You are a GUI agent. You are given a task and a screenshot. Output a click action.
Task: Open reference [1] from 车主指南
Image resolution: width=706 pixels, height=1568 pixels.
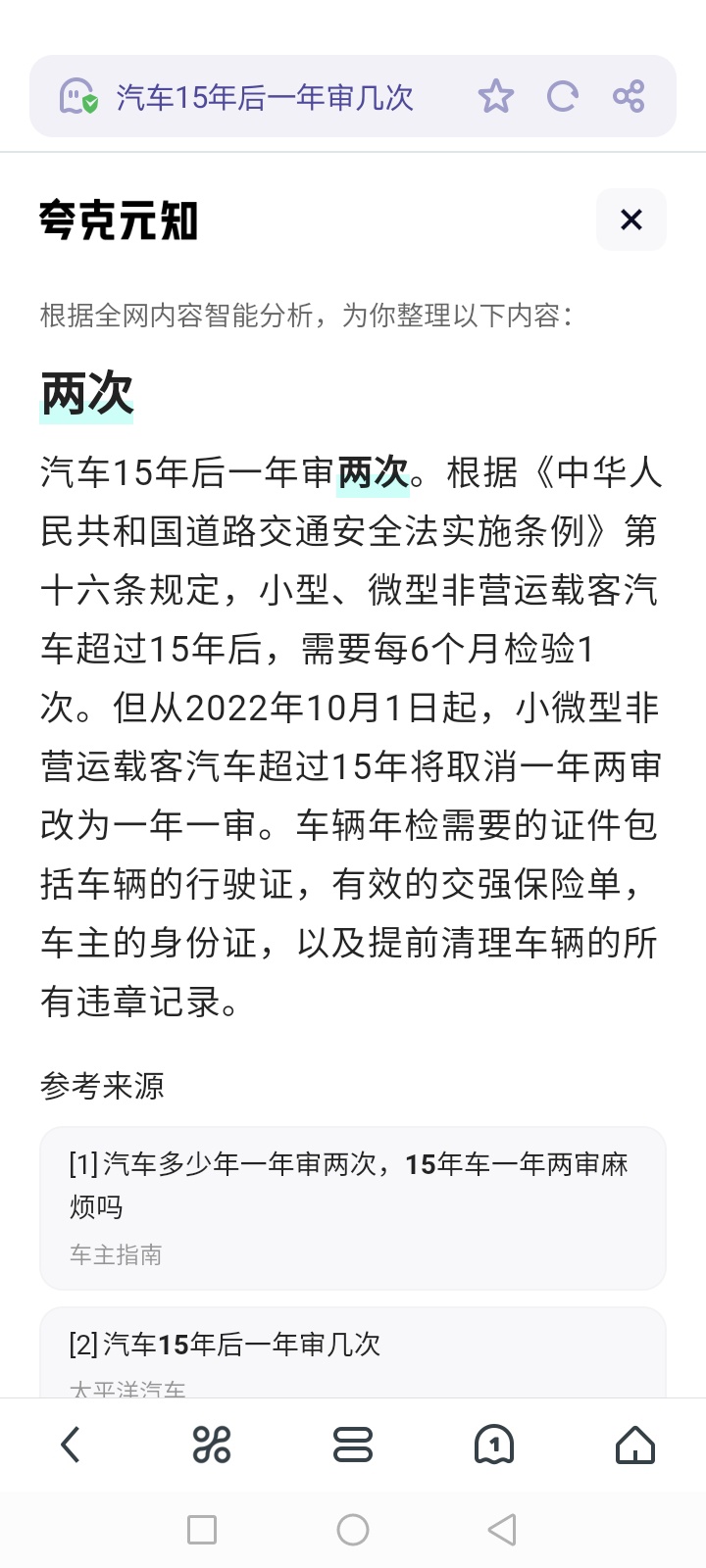tap(353, 1208)
